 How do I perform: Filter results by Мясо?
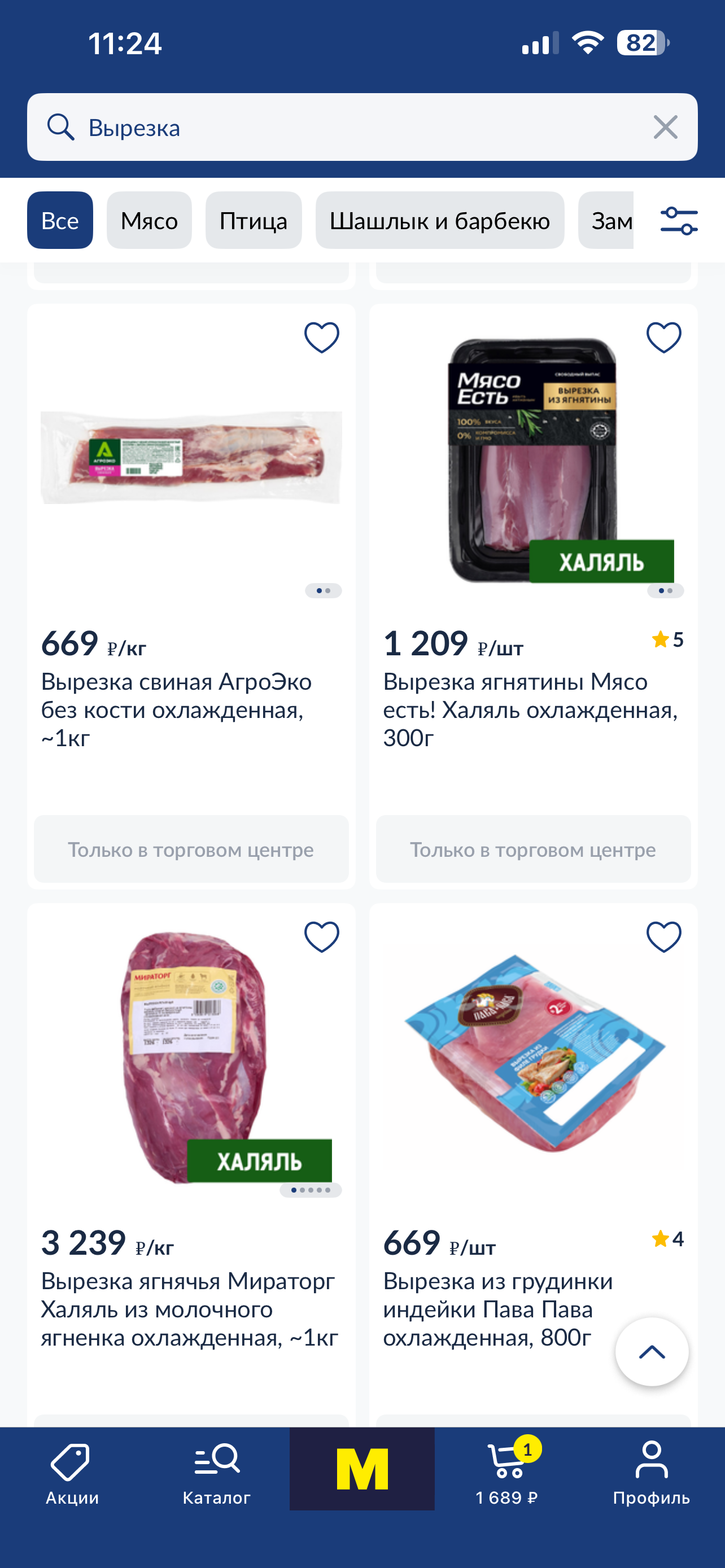pyautogui.click(x=149, y=220)
